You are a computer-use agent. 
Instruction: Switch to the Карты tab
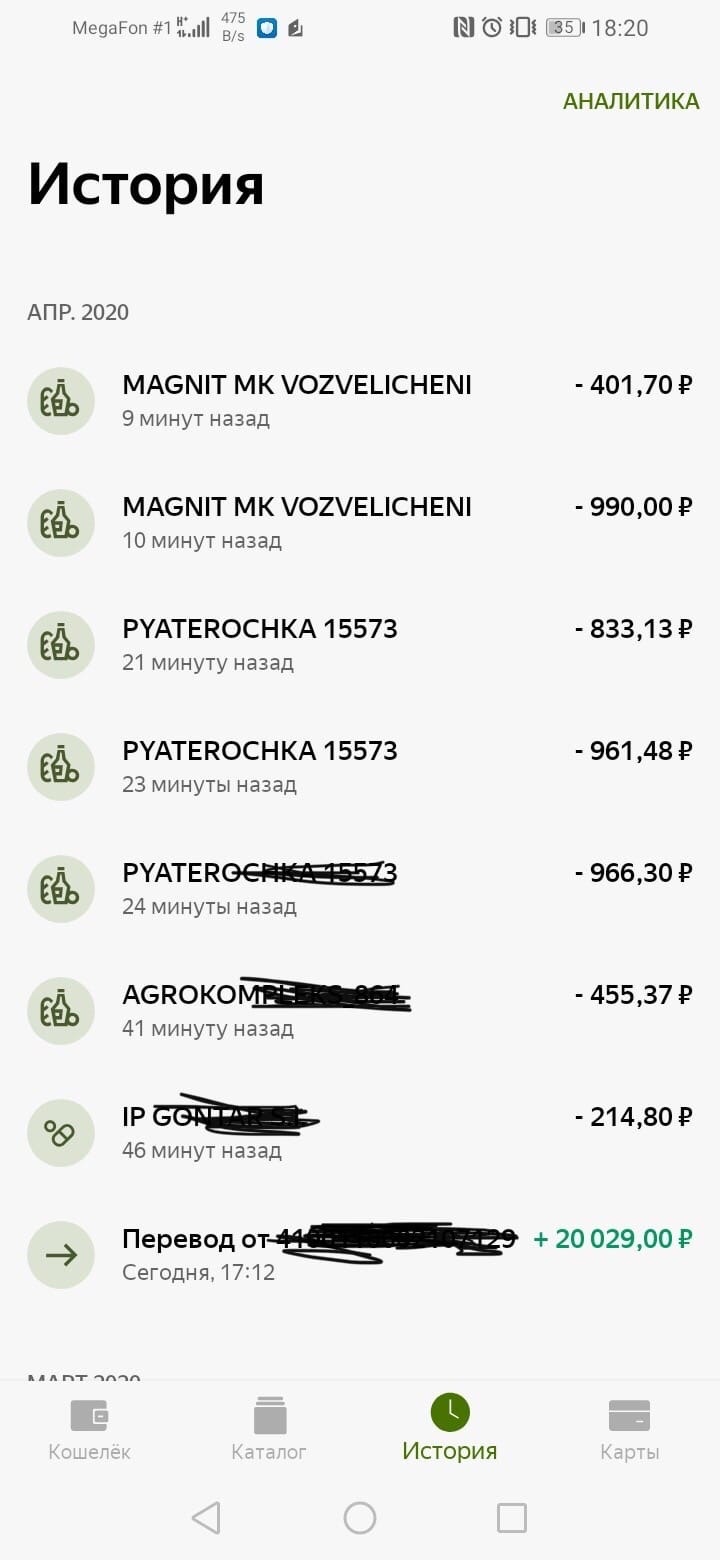tap(629, 1430)
